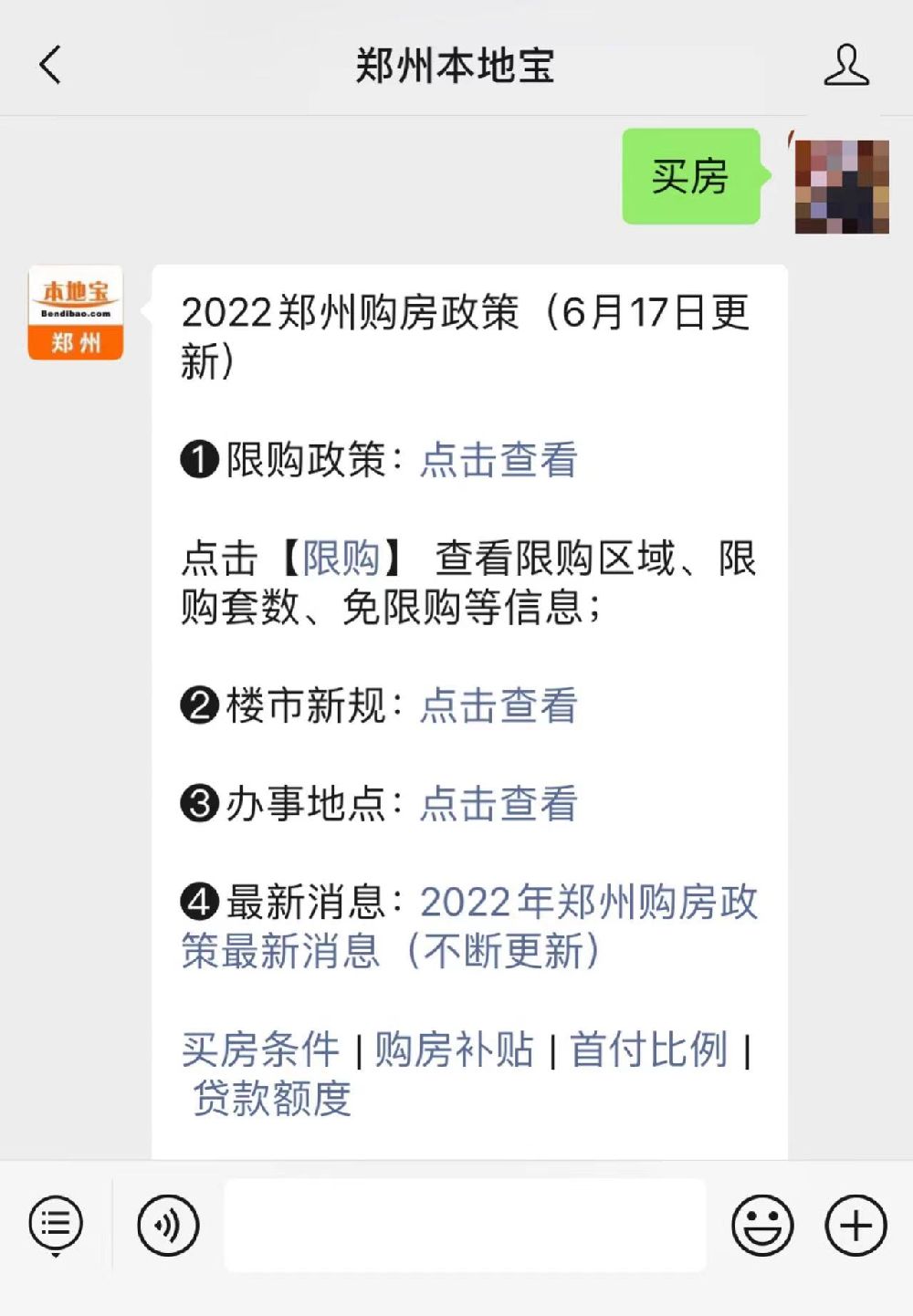Go back from the 郑州本地宝 chat

pyautogui.click(x=51, y=66)
